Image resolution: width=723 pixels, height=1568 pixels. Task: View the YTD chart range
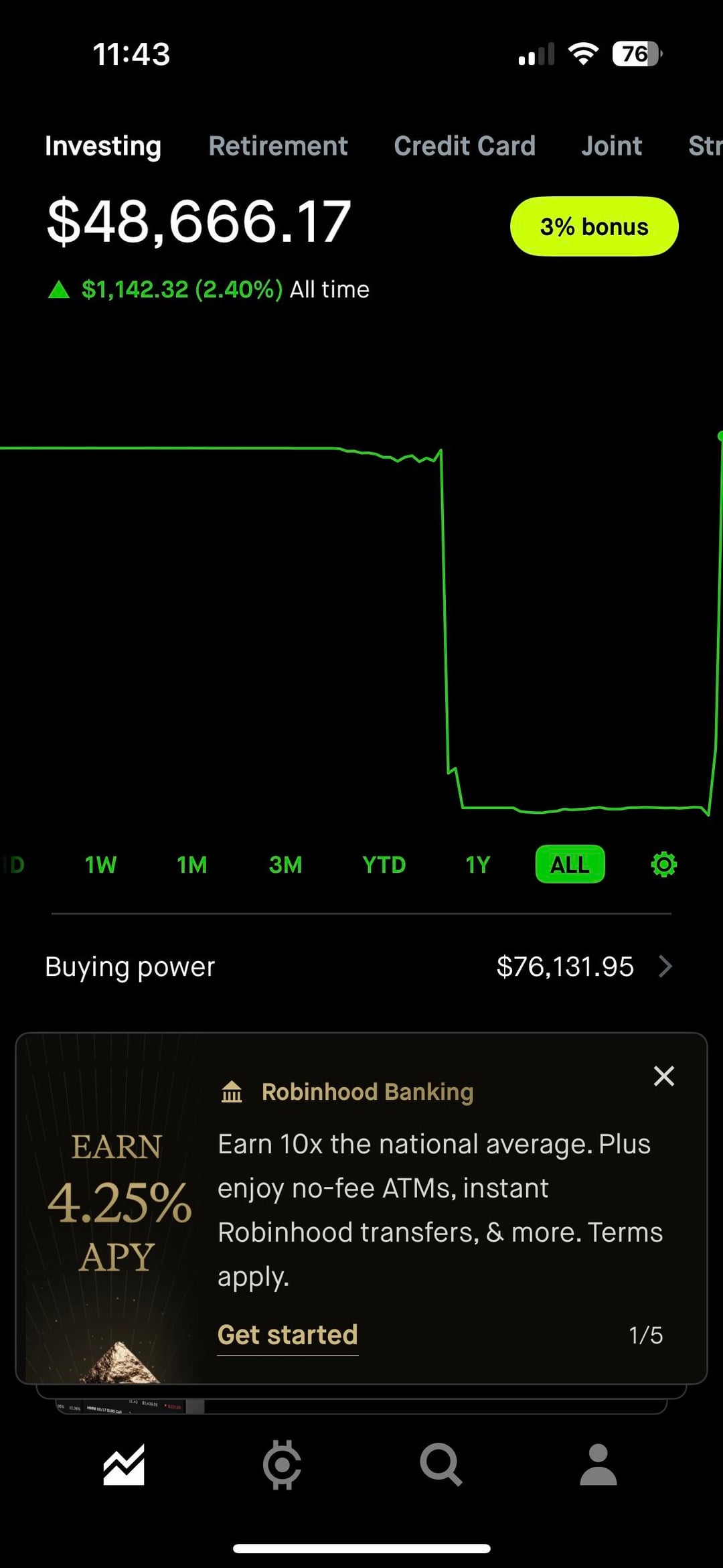[384, 865]
